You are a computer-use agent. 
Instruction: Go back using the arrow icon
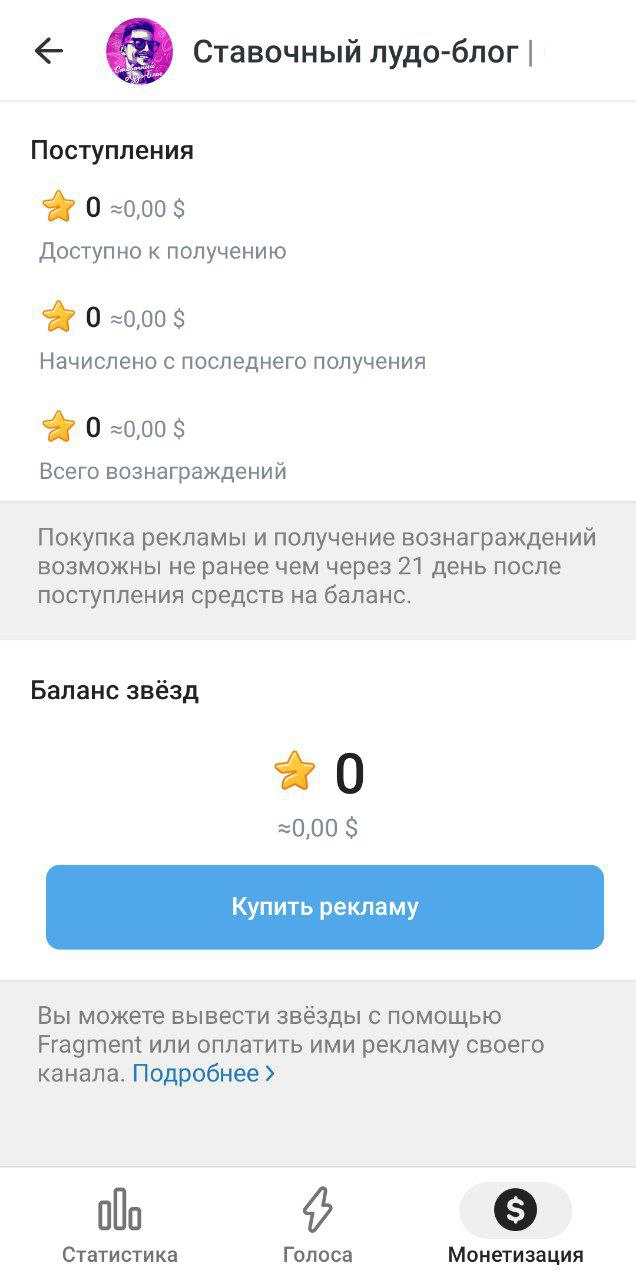coord(48,51)
